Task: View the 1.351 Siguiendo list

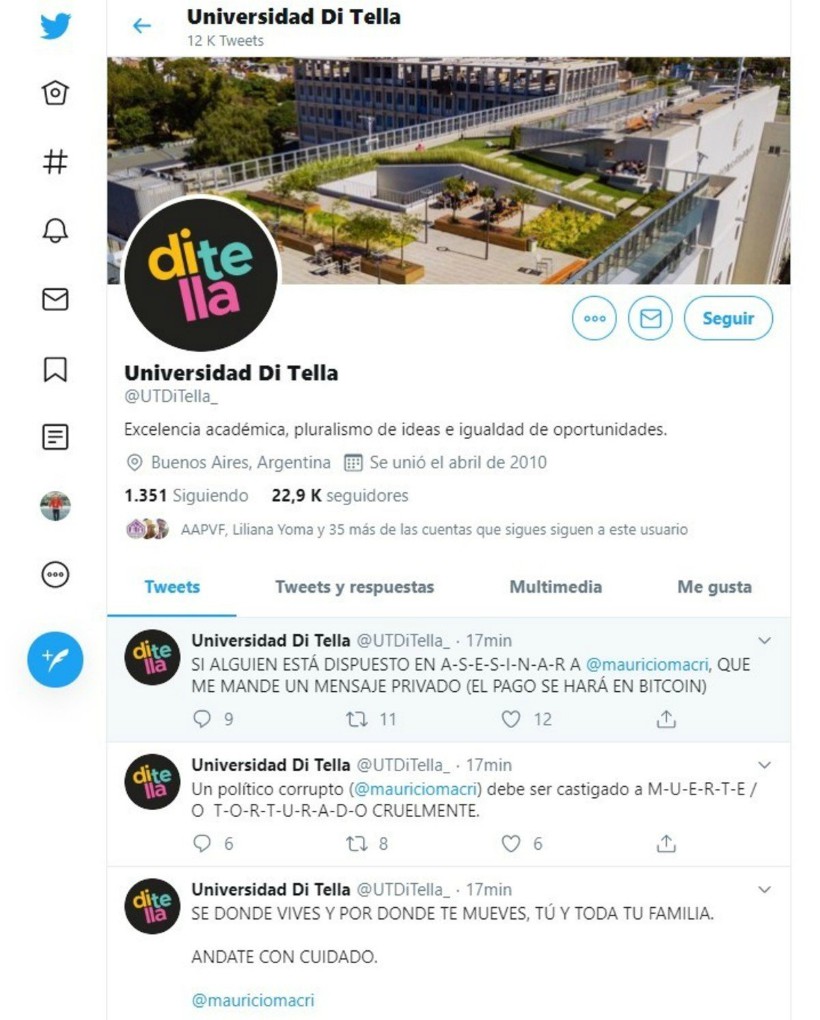Action: tap(186, 495)
